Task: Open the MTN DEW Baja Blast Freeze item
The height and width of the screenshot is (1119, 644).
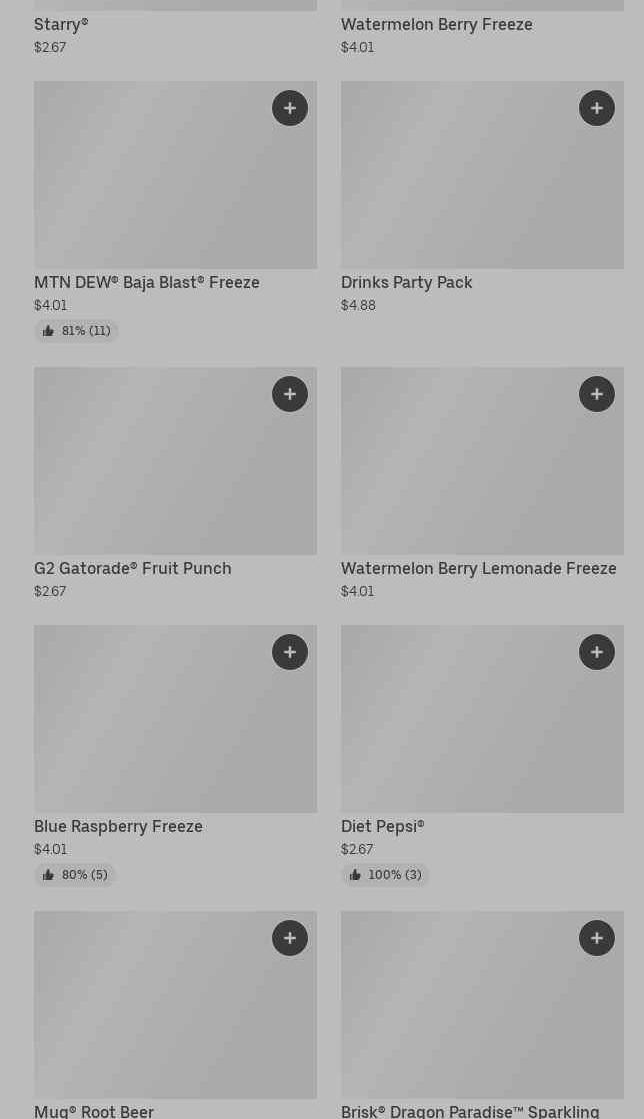Action: tap(176, 211)
